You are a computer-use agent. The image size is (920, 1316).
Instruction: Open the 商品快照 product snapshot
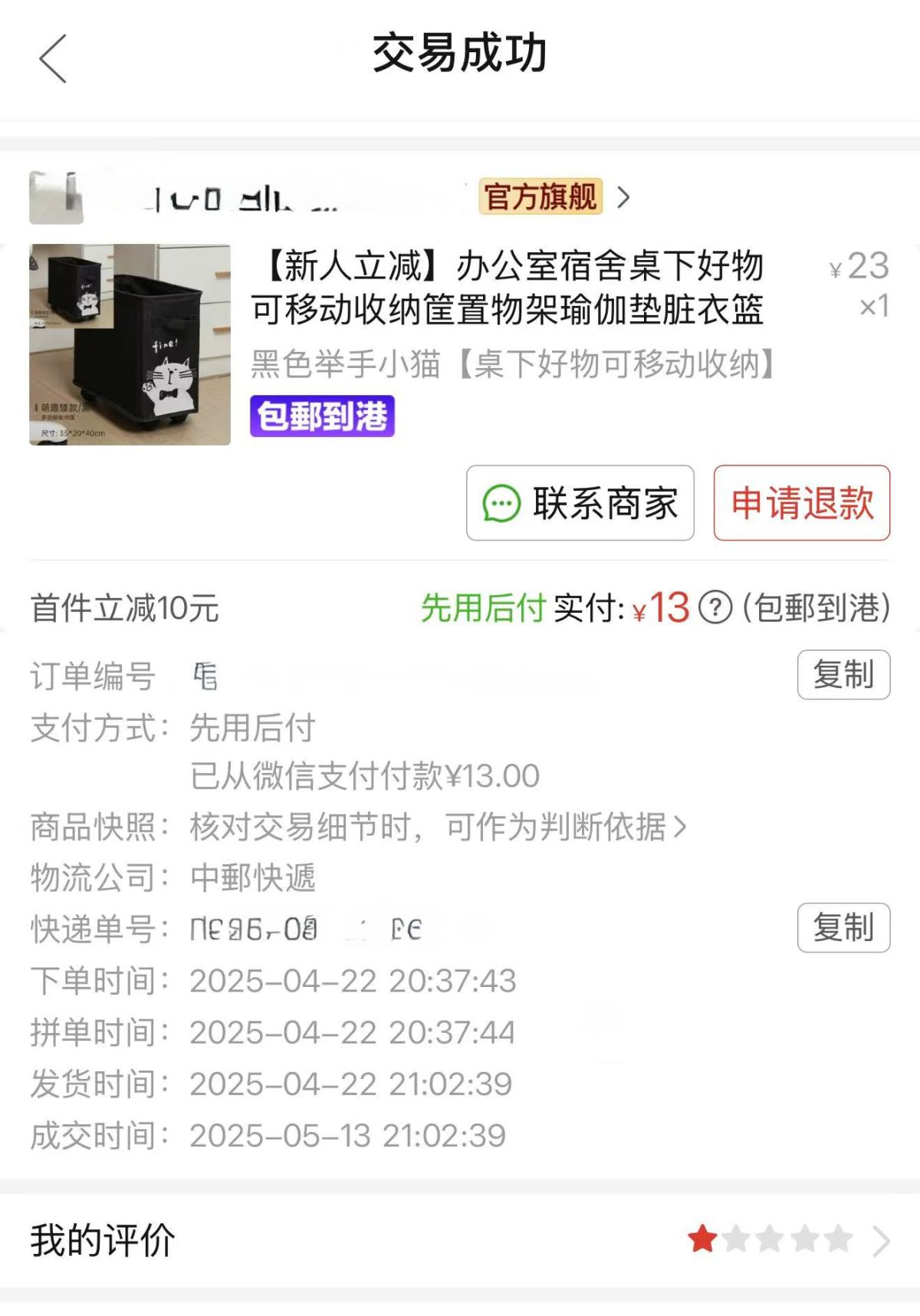(x=437, y=827)
